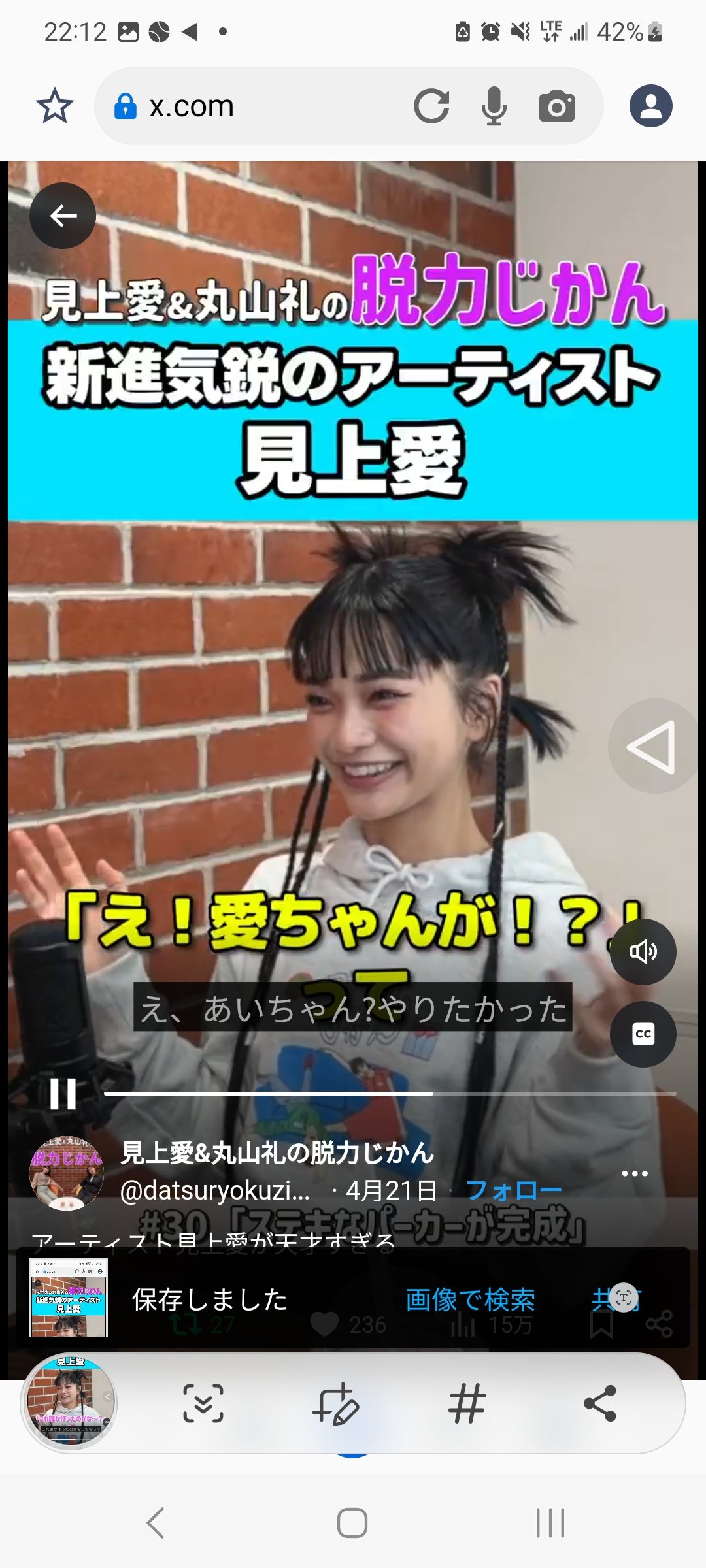
Task: Open camera search in the address bar
Action: (557, 106)
